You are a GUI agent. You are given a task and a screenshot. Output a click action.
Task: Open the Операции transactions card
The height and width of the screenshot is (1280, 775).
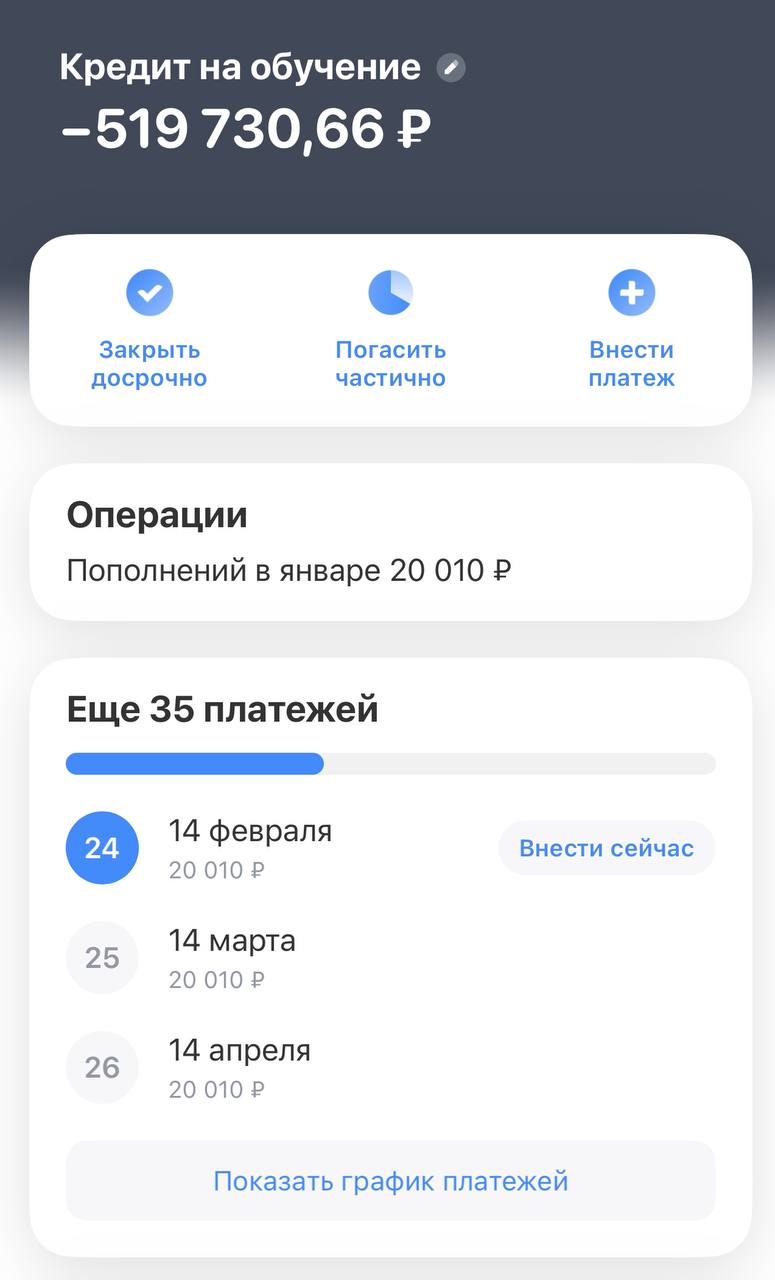[x=390, y=541]
